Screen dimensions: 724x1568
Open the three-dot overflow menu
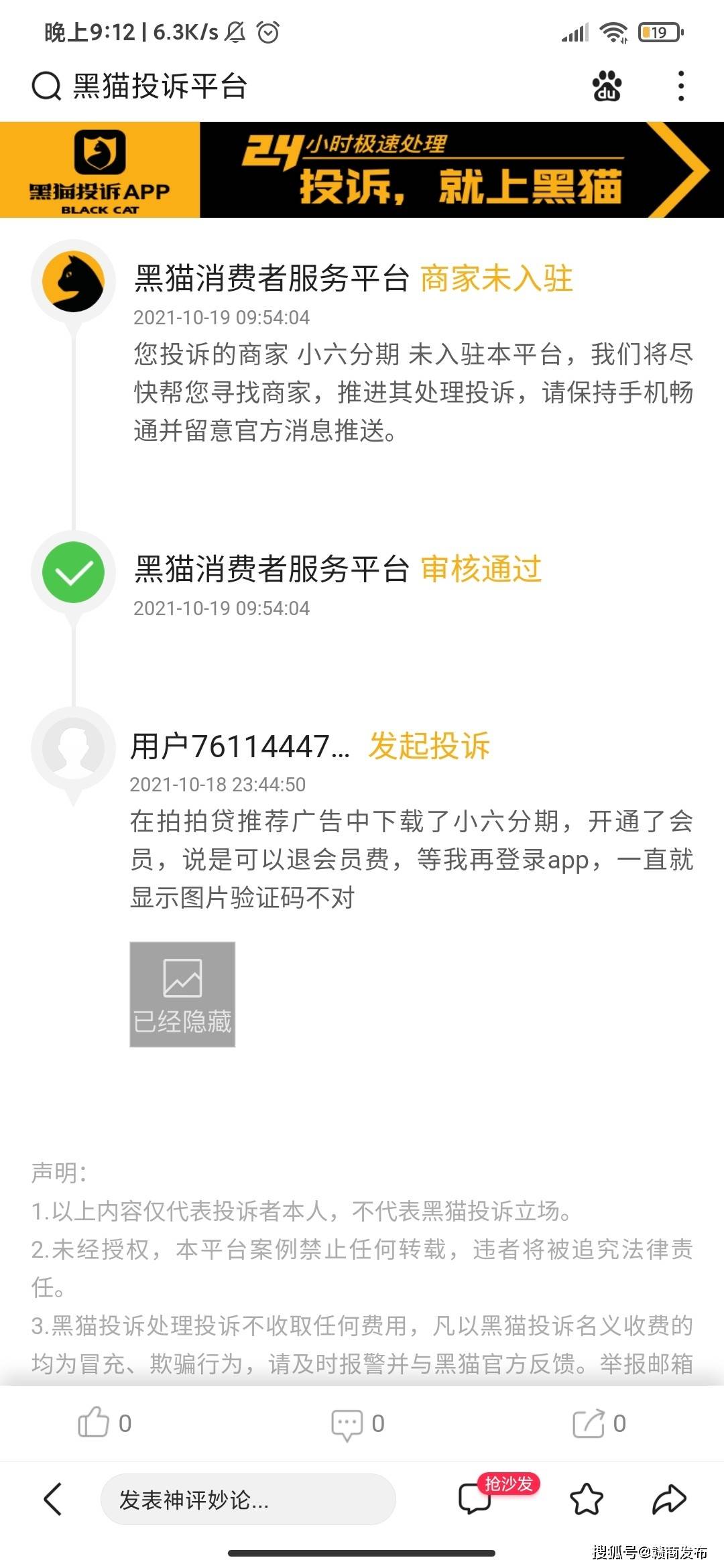pyautogui.click(x=681, y=86)
